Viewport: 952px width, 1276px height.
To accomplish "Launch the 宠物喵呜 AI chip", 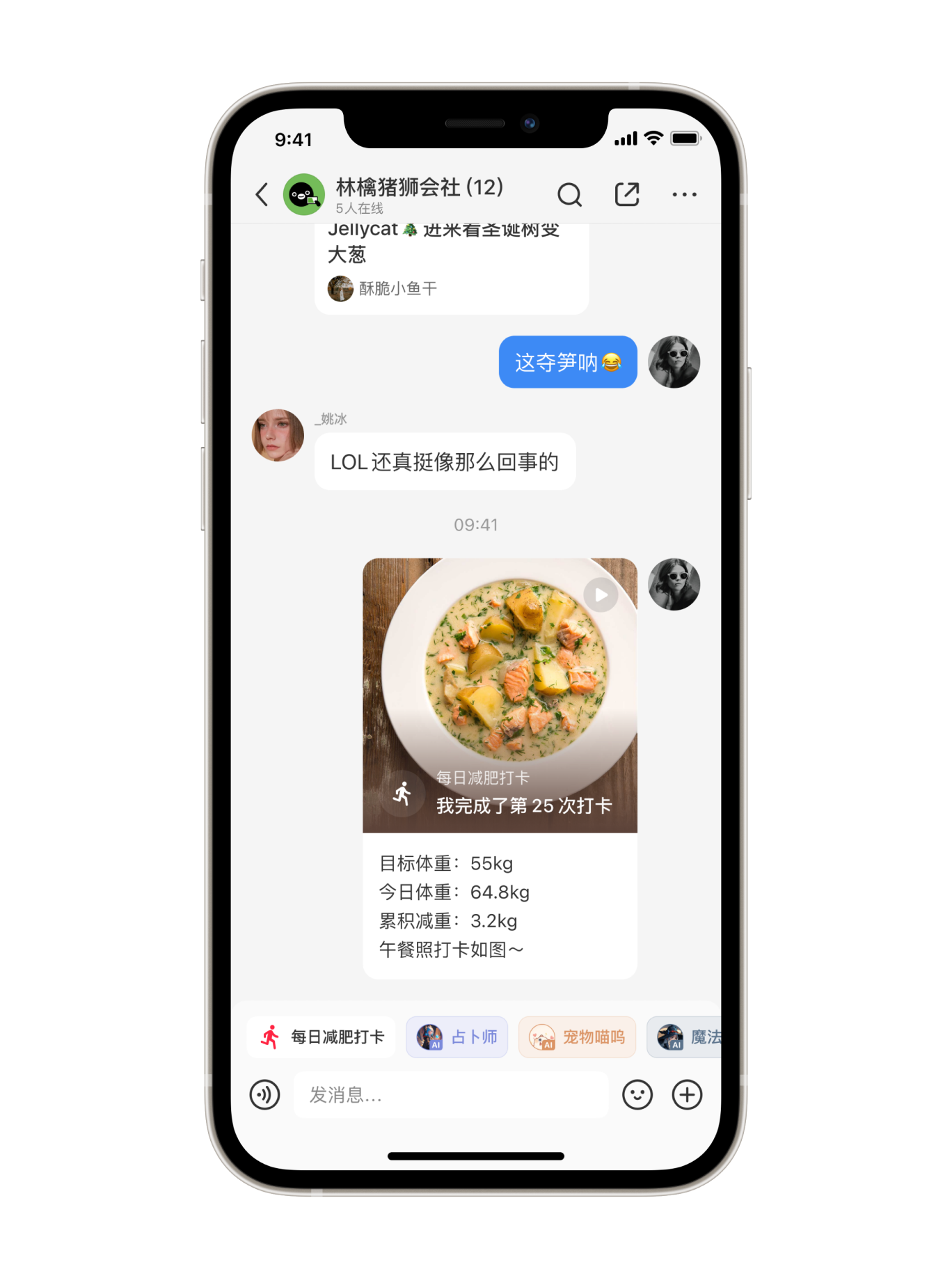I will [x=577, y=1037].
